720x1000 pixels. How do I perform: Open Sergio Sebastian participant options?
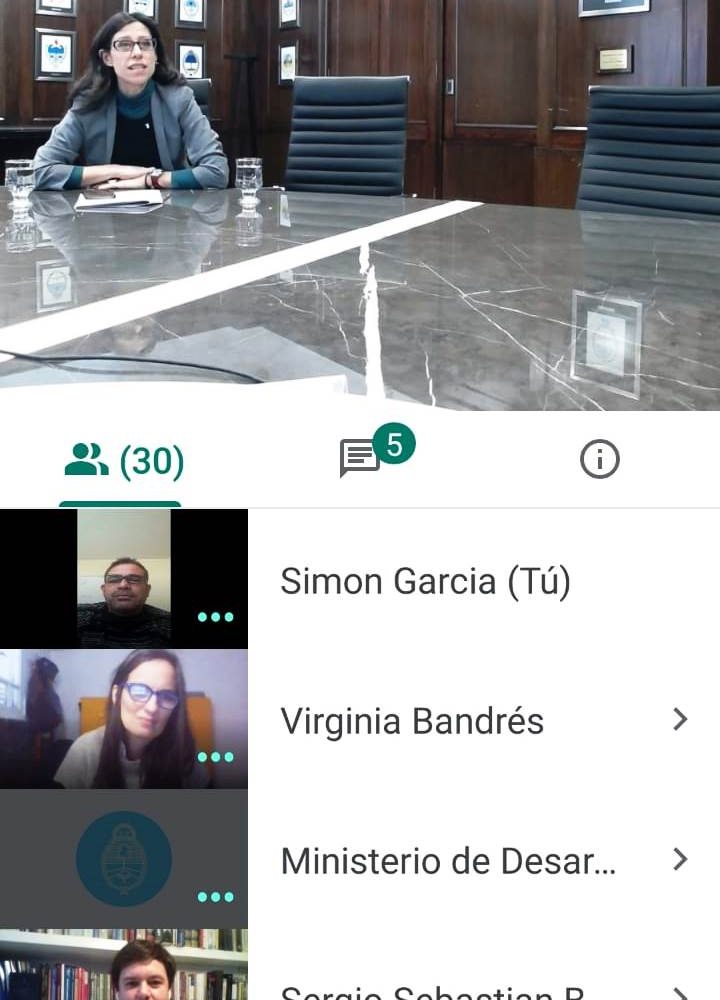click(x=680, y=992)
